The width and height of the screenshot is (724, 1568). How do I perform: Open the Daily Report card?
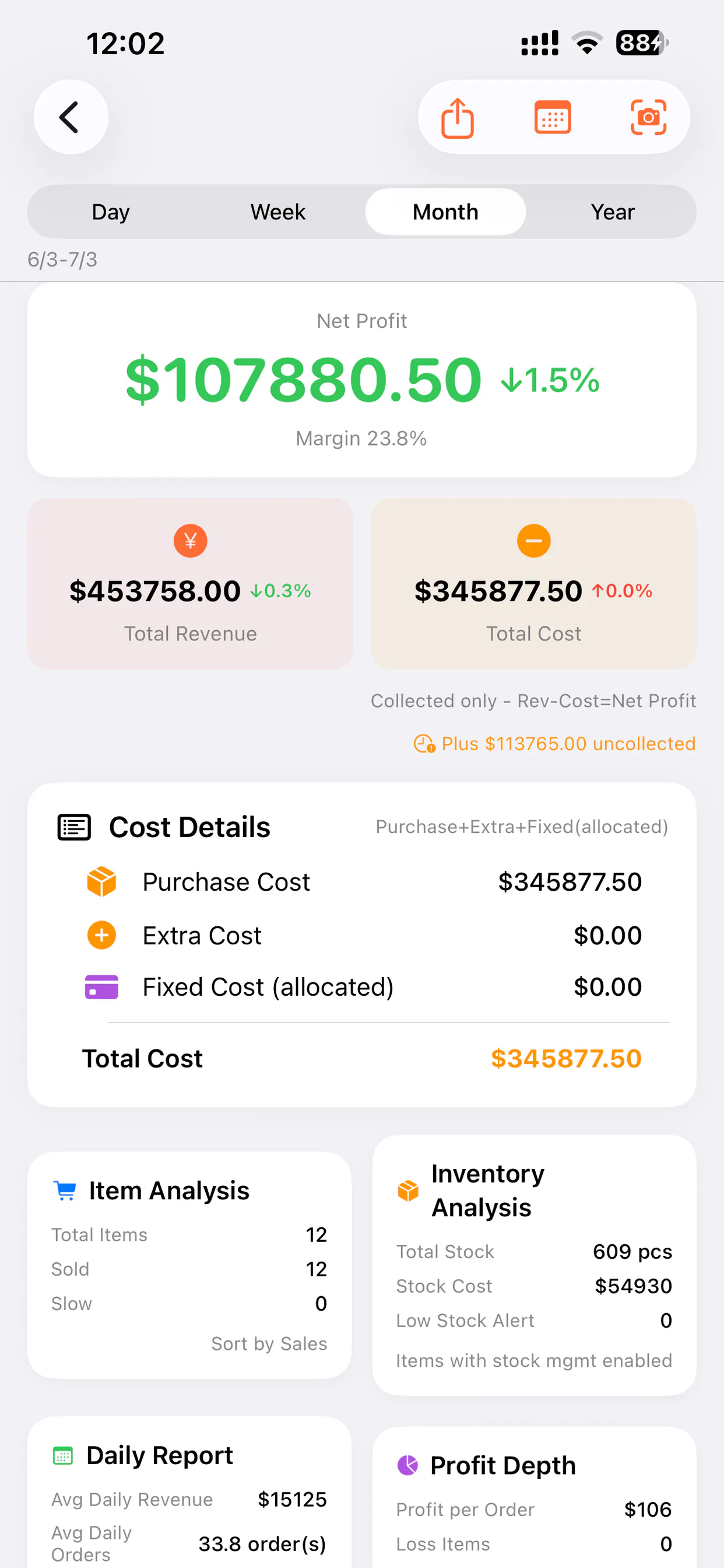click(189, 1492)
